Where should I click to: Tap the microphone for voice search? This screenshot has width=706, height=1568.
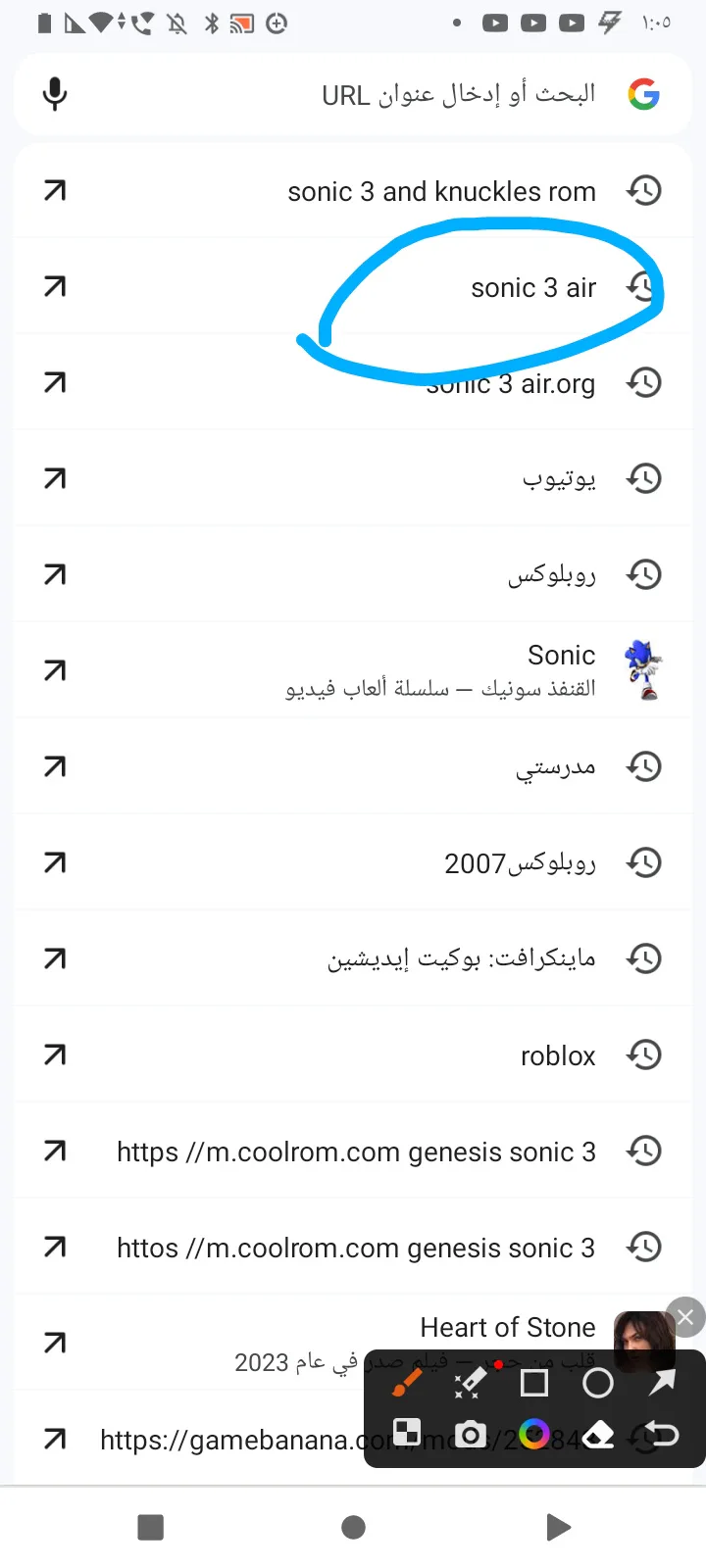coord(55,94)
